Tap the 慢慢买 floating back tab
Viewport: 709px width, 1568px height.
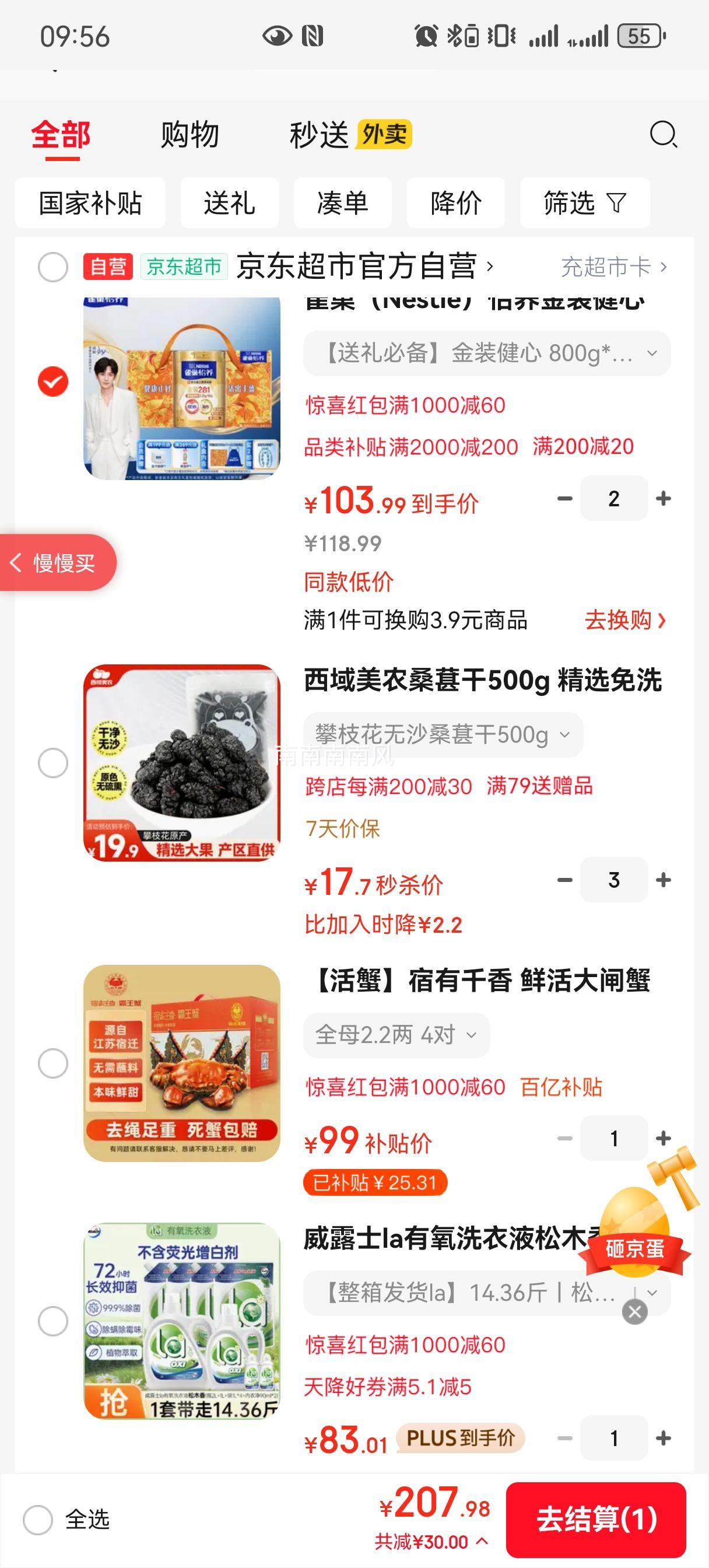point(58,562)
